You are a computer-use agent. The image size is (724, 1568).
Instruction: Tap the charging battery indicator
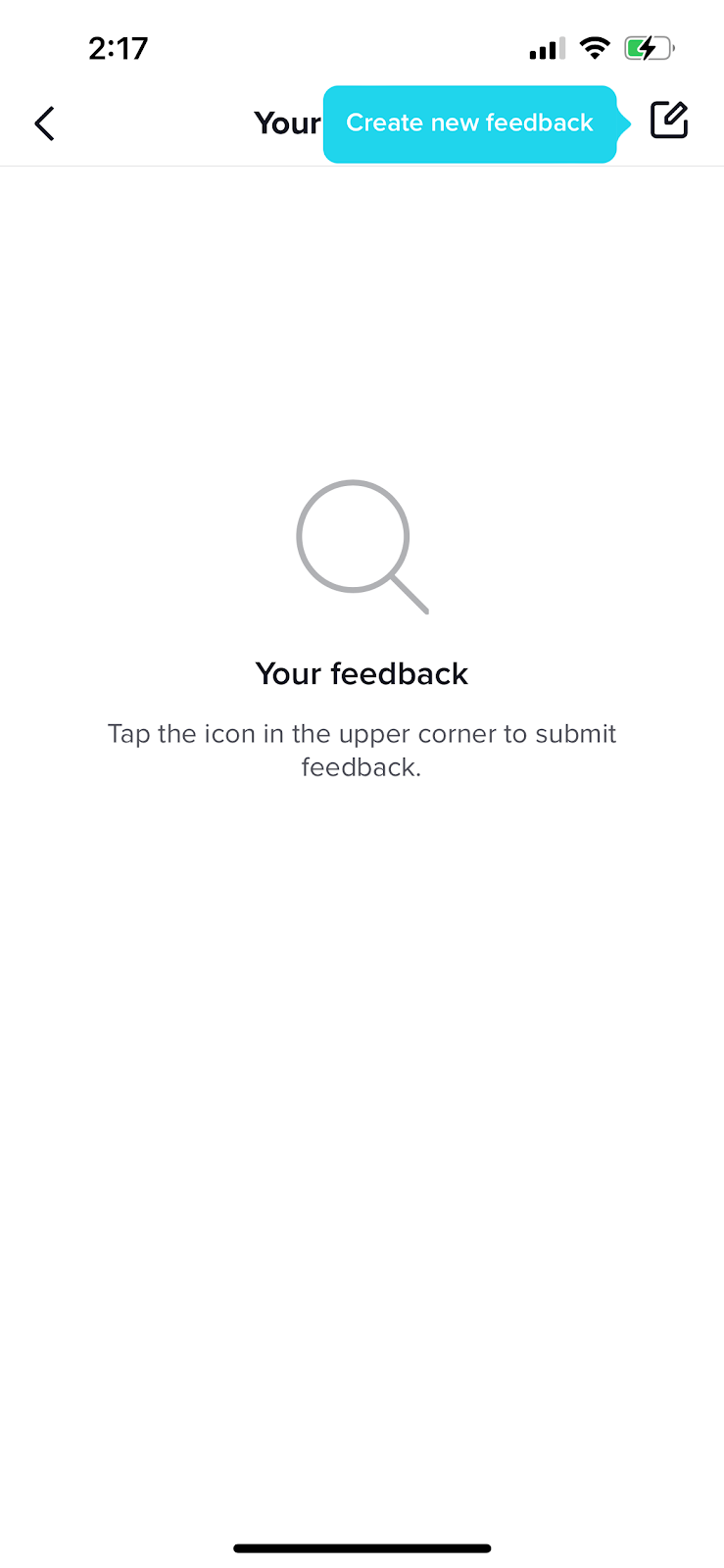tap(648, 46)
